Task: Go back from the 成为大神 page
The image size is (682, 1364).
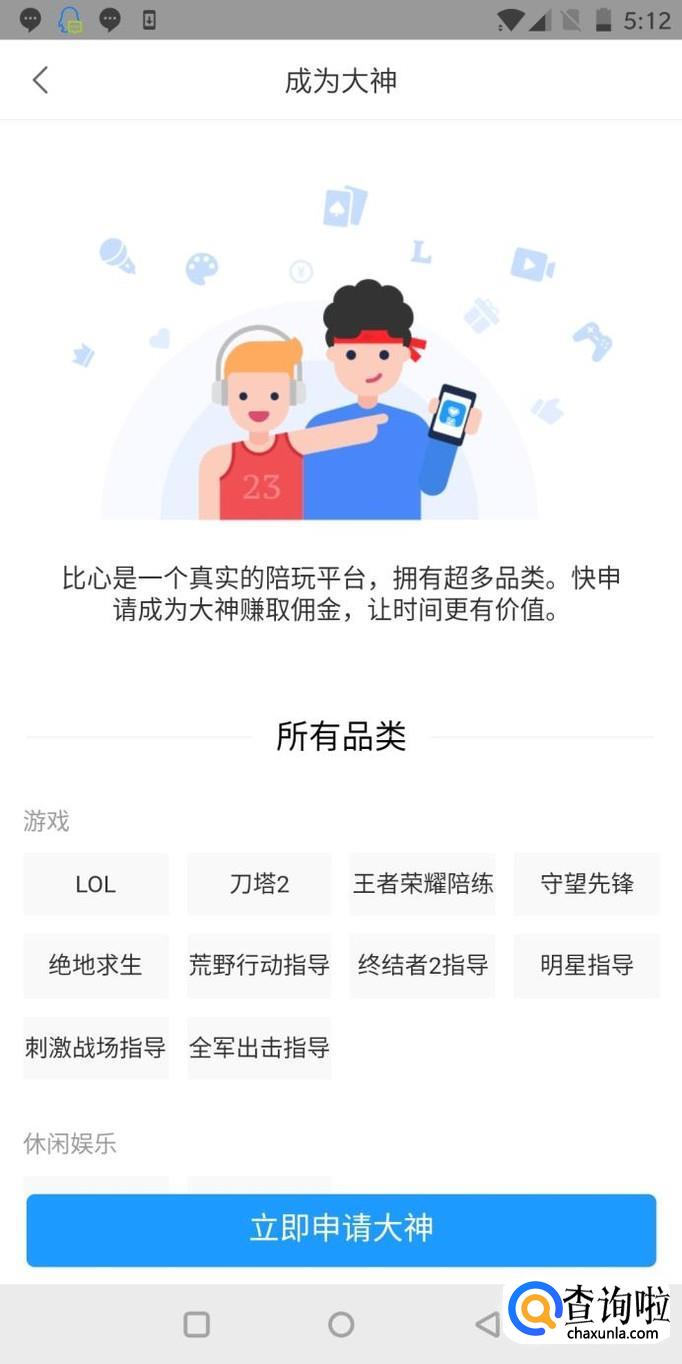Action: (x=40, y=80)
